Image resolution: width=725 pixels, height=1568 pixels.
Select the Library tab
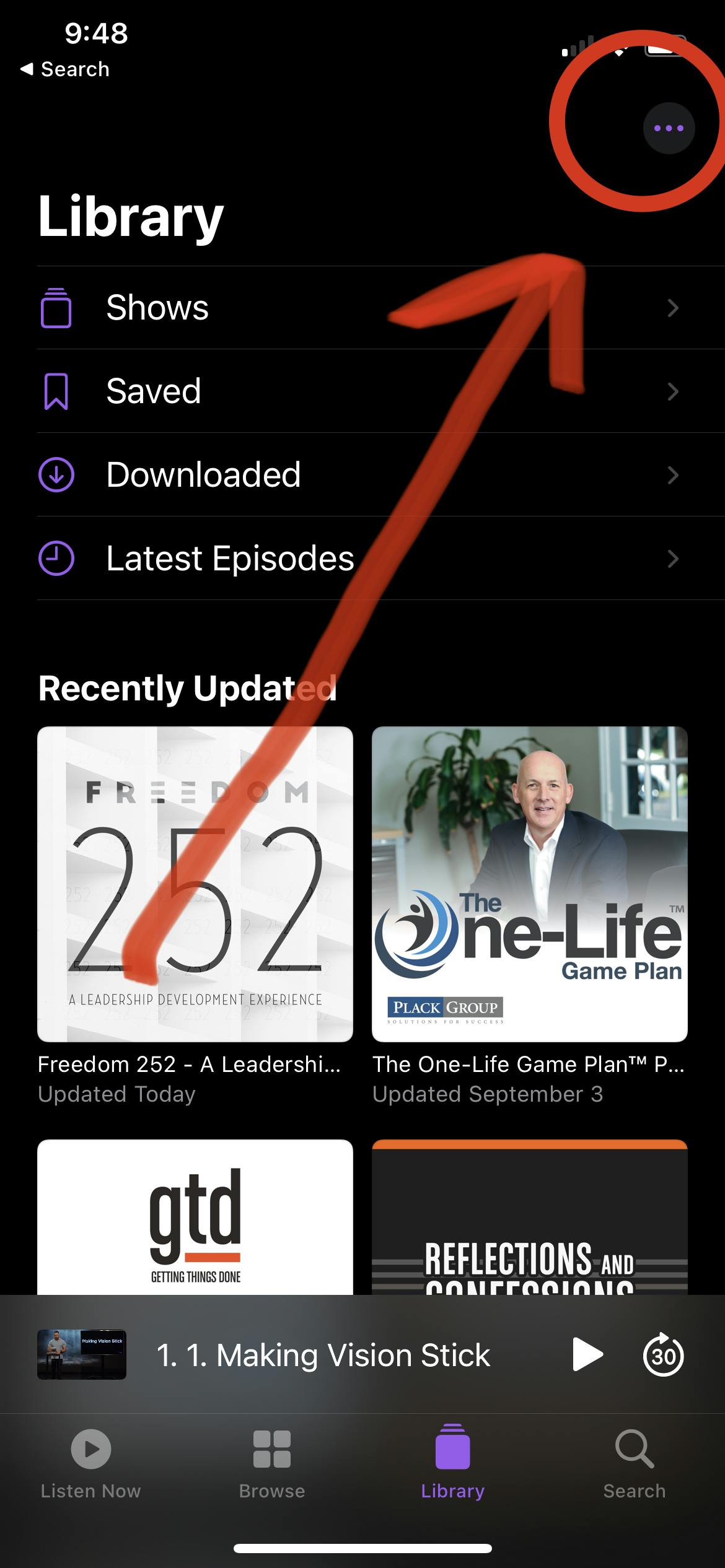(453, 1461)
